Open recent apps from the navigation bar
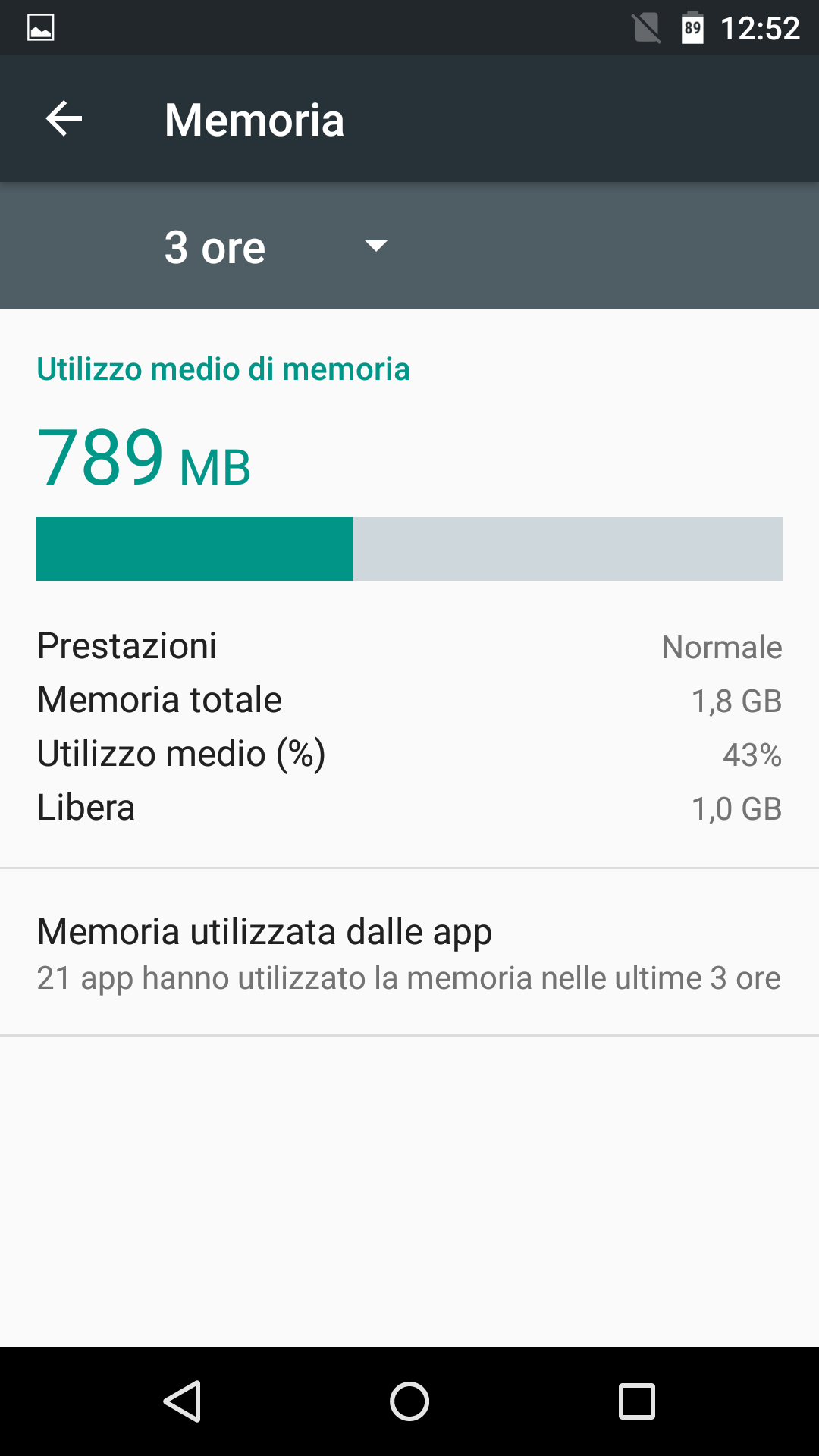Screen dimensions: 819x1456 pyautogui.click(x=637, y=1401)
